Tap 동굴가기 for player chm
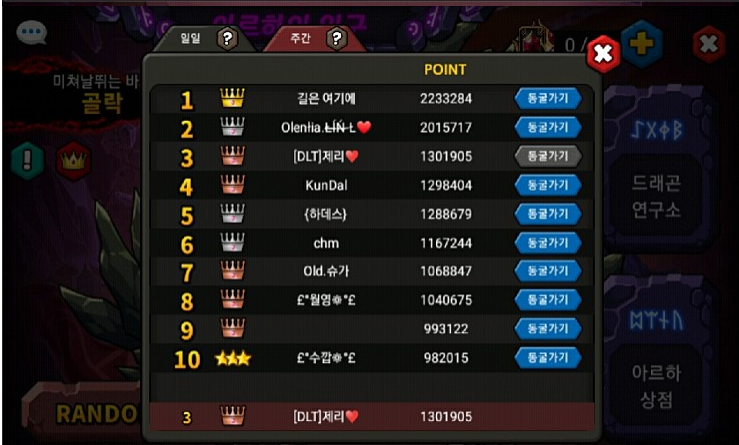 point(547,242)
